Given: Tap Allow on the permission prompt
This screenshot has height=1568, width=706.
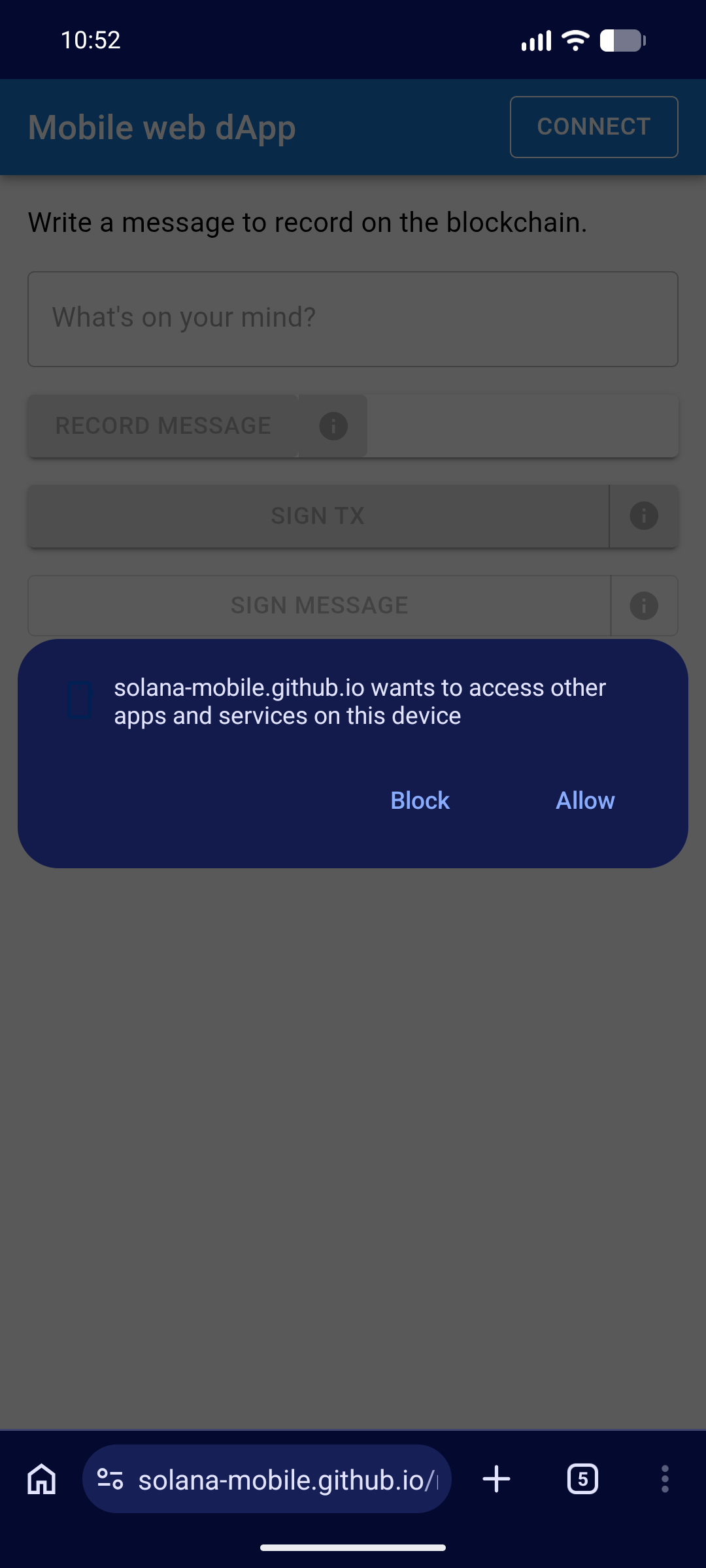Looking at the screenshot, I should click(585, 800).
